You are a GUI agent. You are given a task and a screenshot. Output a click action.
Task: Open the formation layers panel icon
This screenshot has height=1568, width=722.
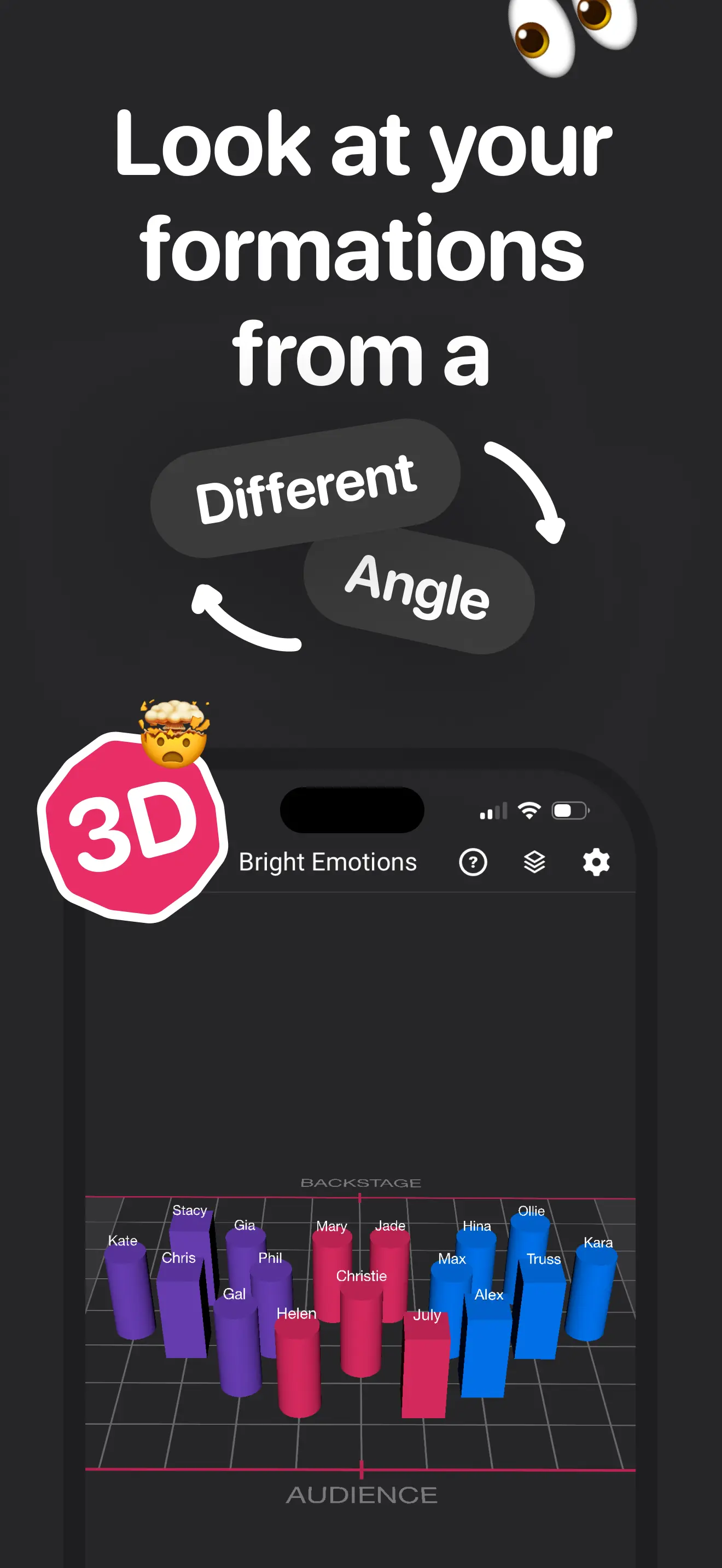pyautogui.click(x=534, y=861)
